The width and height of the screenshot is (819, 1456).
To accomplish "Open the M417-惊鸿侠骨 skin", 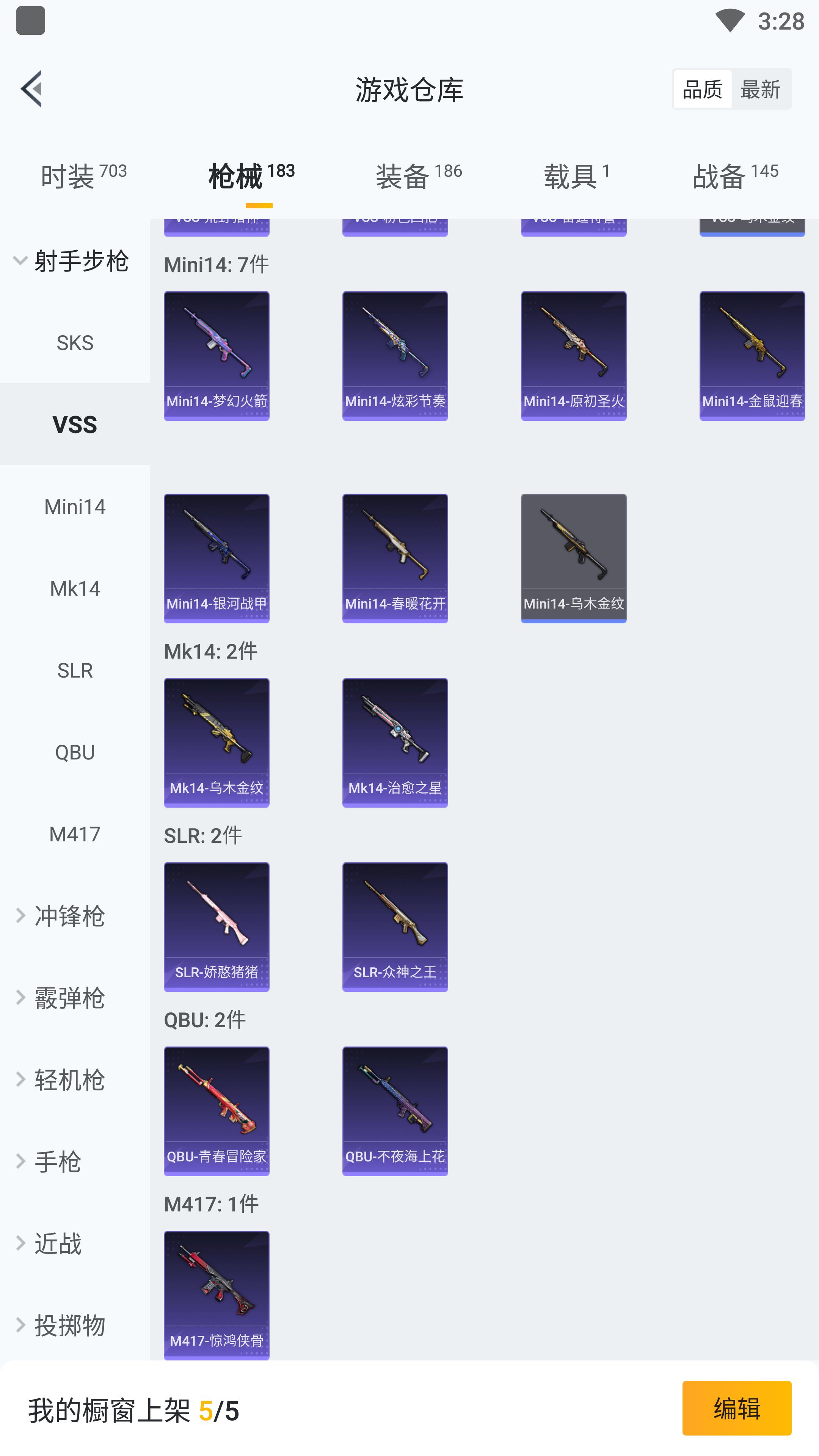I will [217, 1294].
